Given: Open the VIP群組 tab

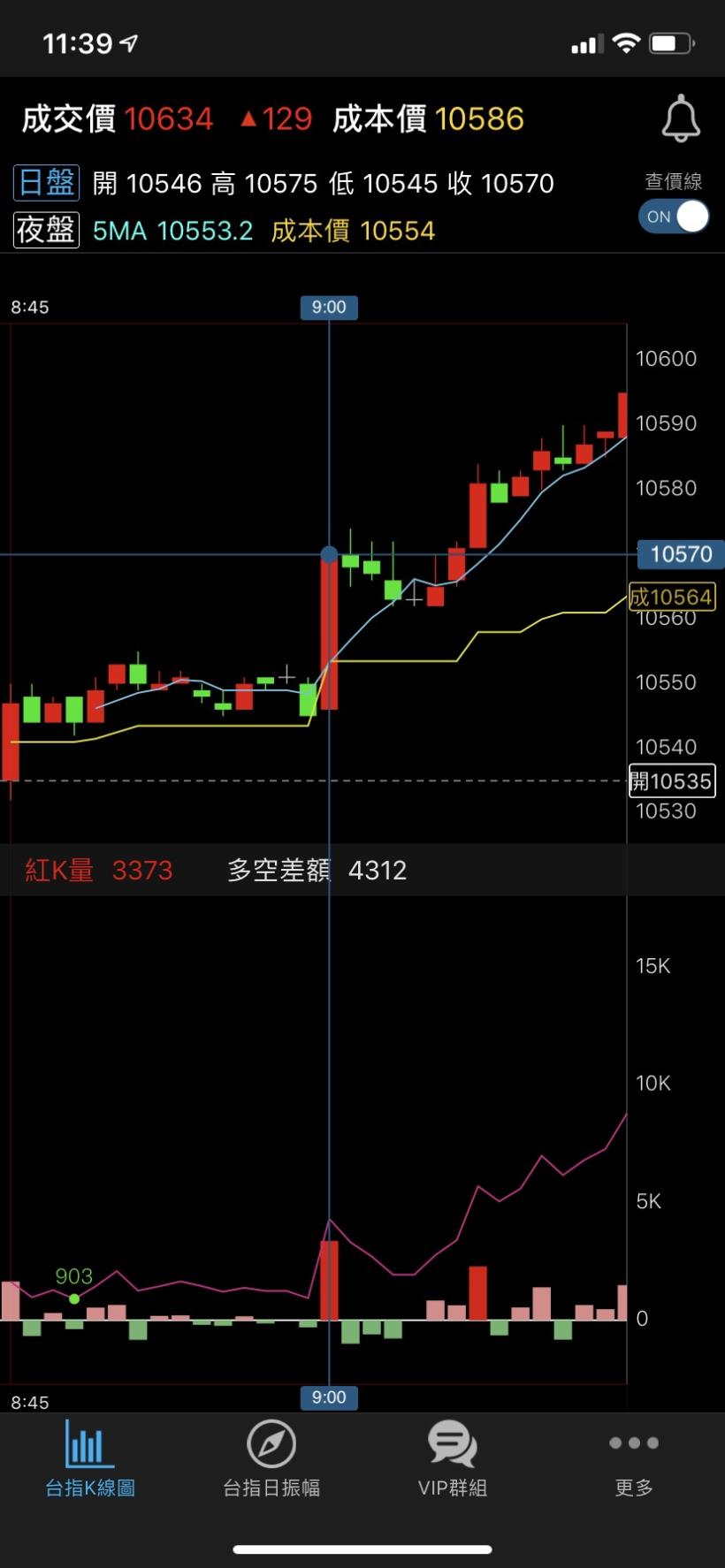Looking at the screenshot, I should 453,1458.
